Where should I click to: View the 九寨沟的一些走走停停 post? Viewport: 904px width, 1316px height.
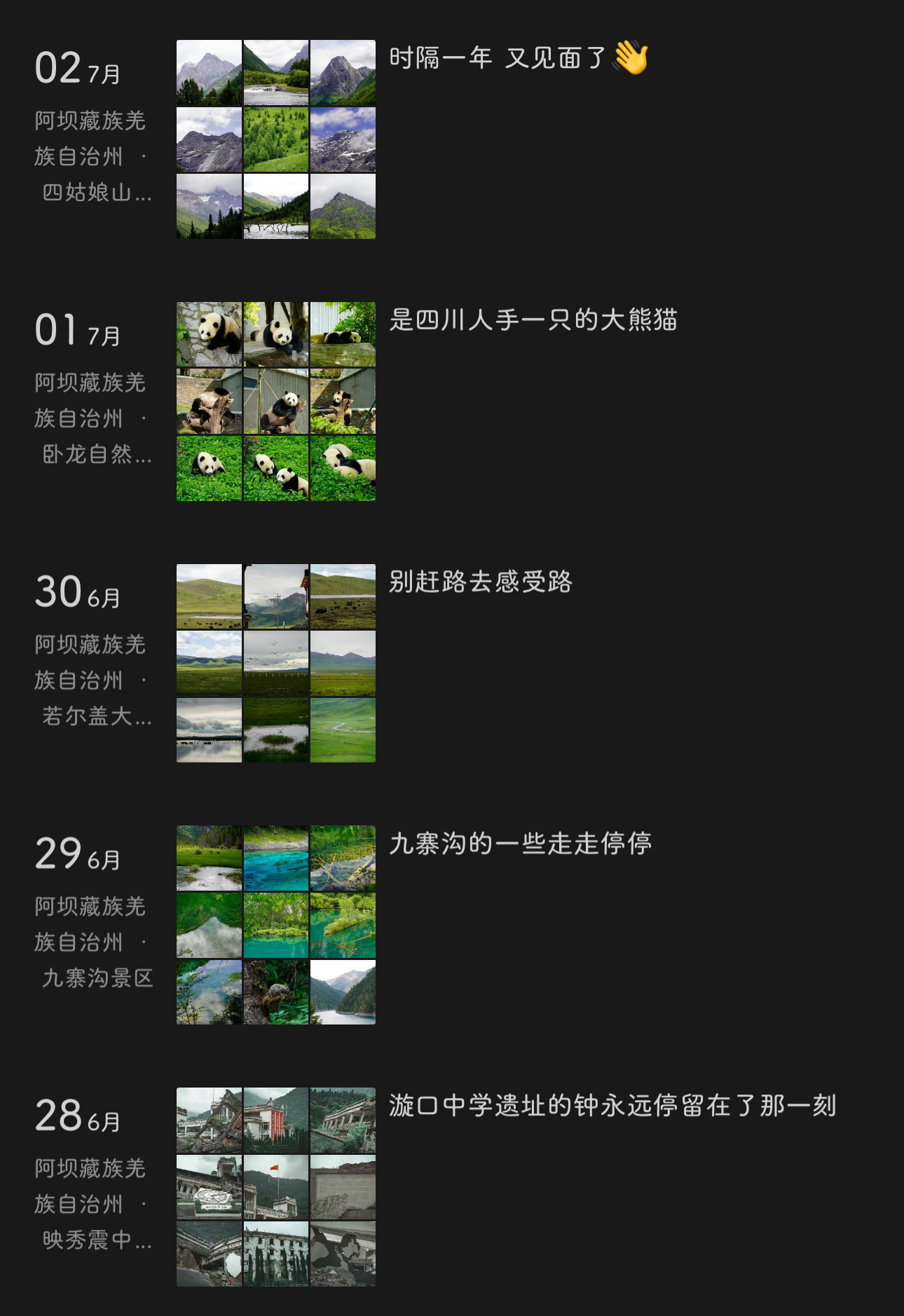520,844
